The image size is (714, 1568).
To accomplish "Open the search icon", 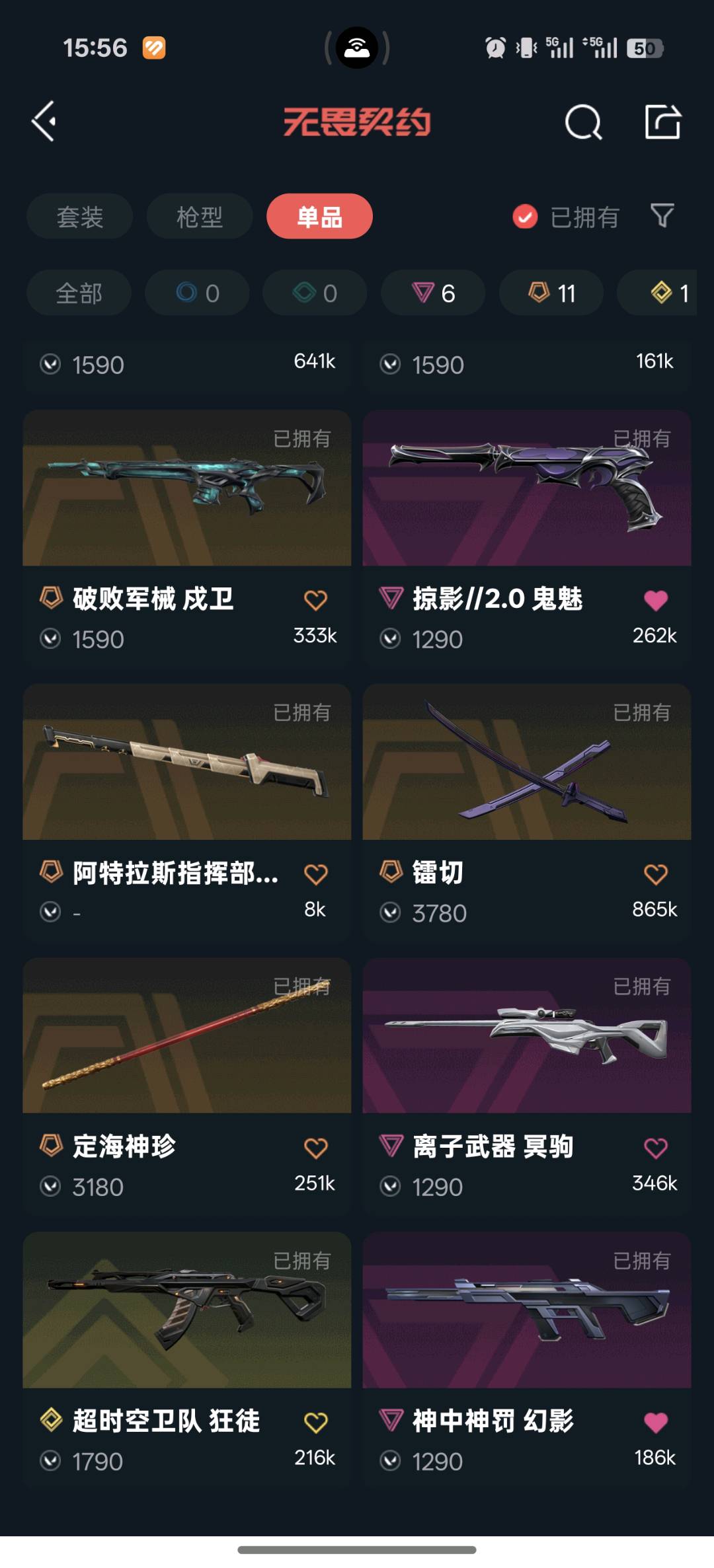I will (x=583, y=122).
